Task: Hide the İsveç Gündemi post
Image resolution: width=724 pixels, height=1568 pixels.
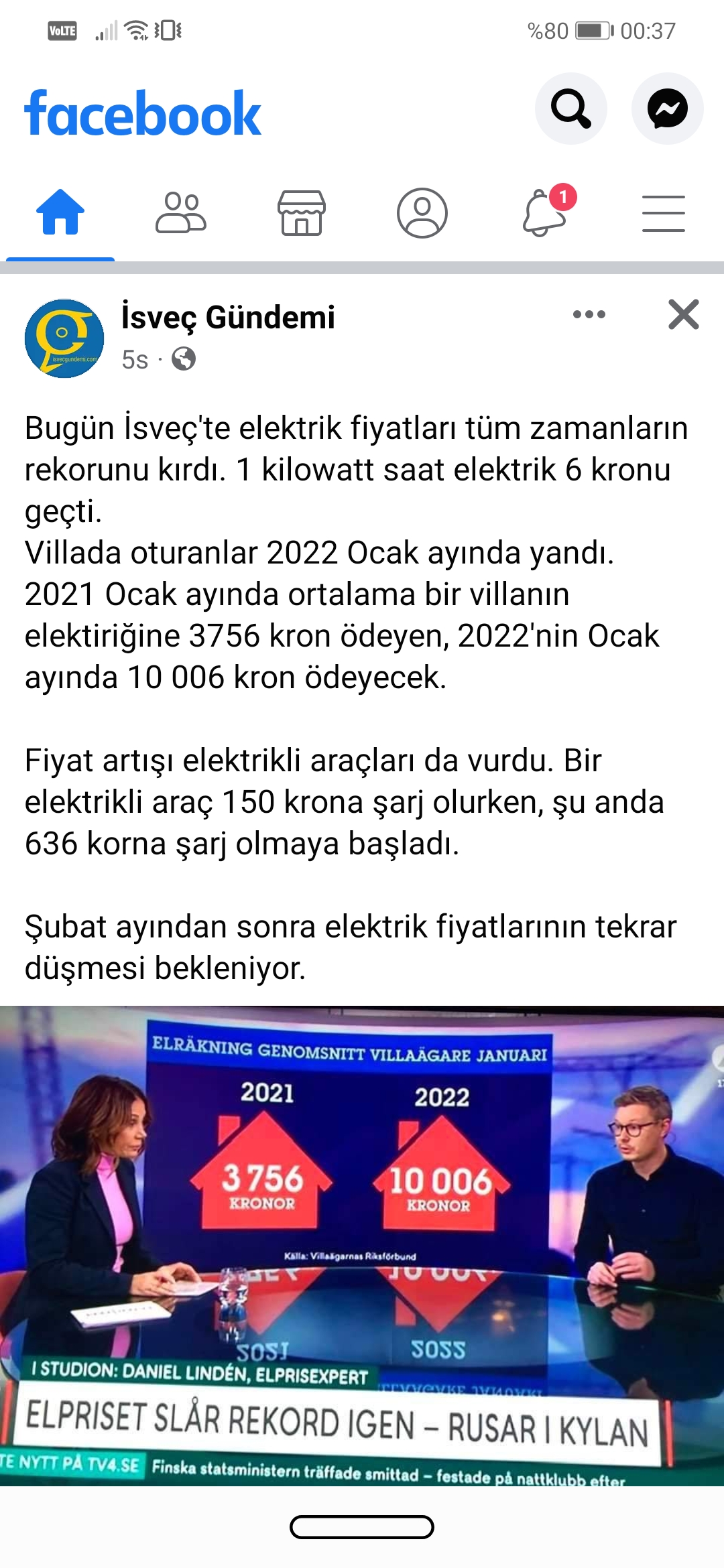Action: [x=683, y=314]
